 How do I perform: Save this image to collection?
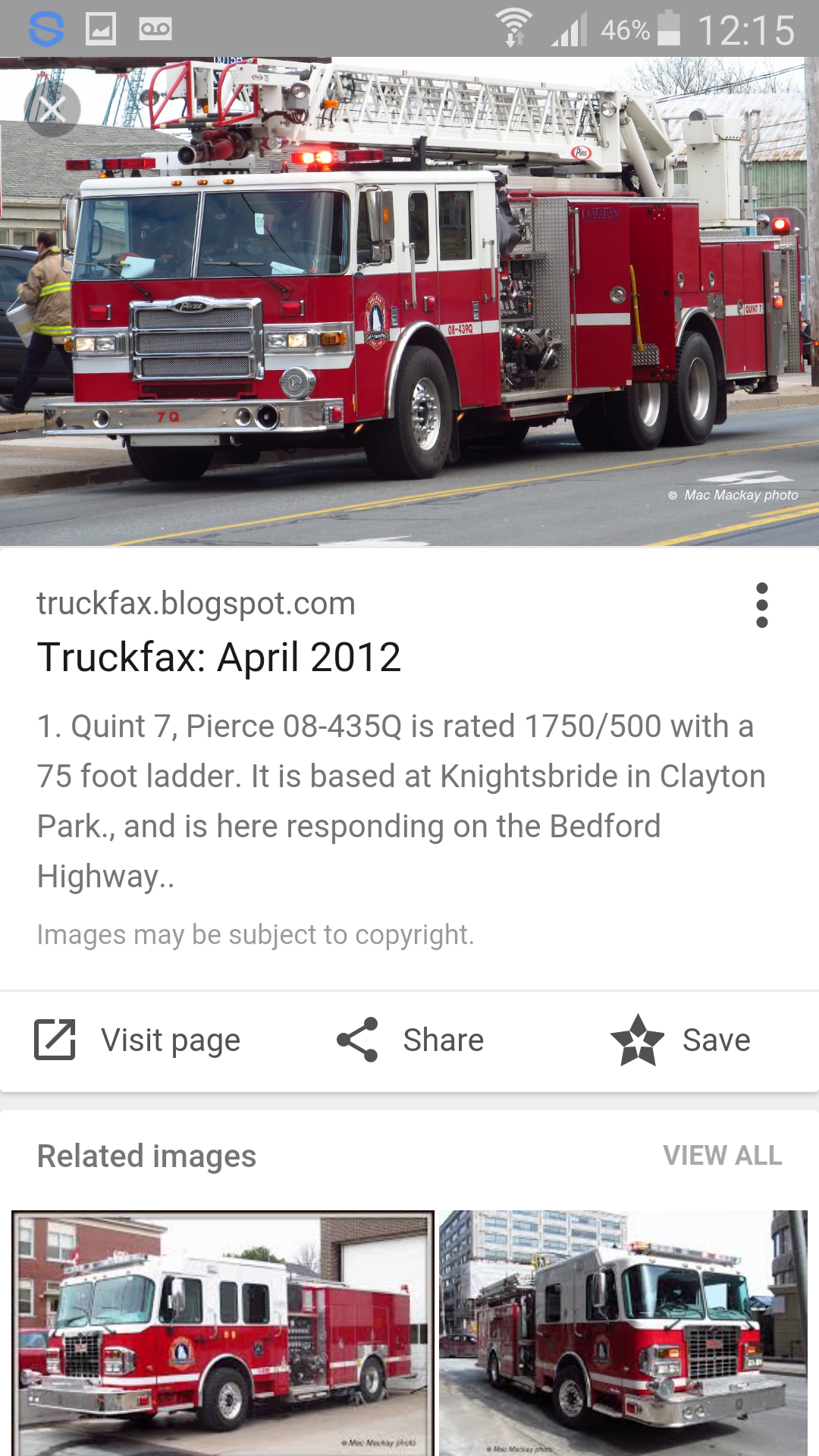[680, 1040]
